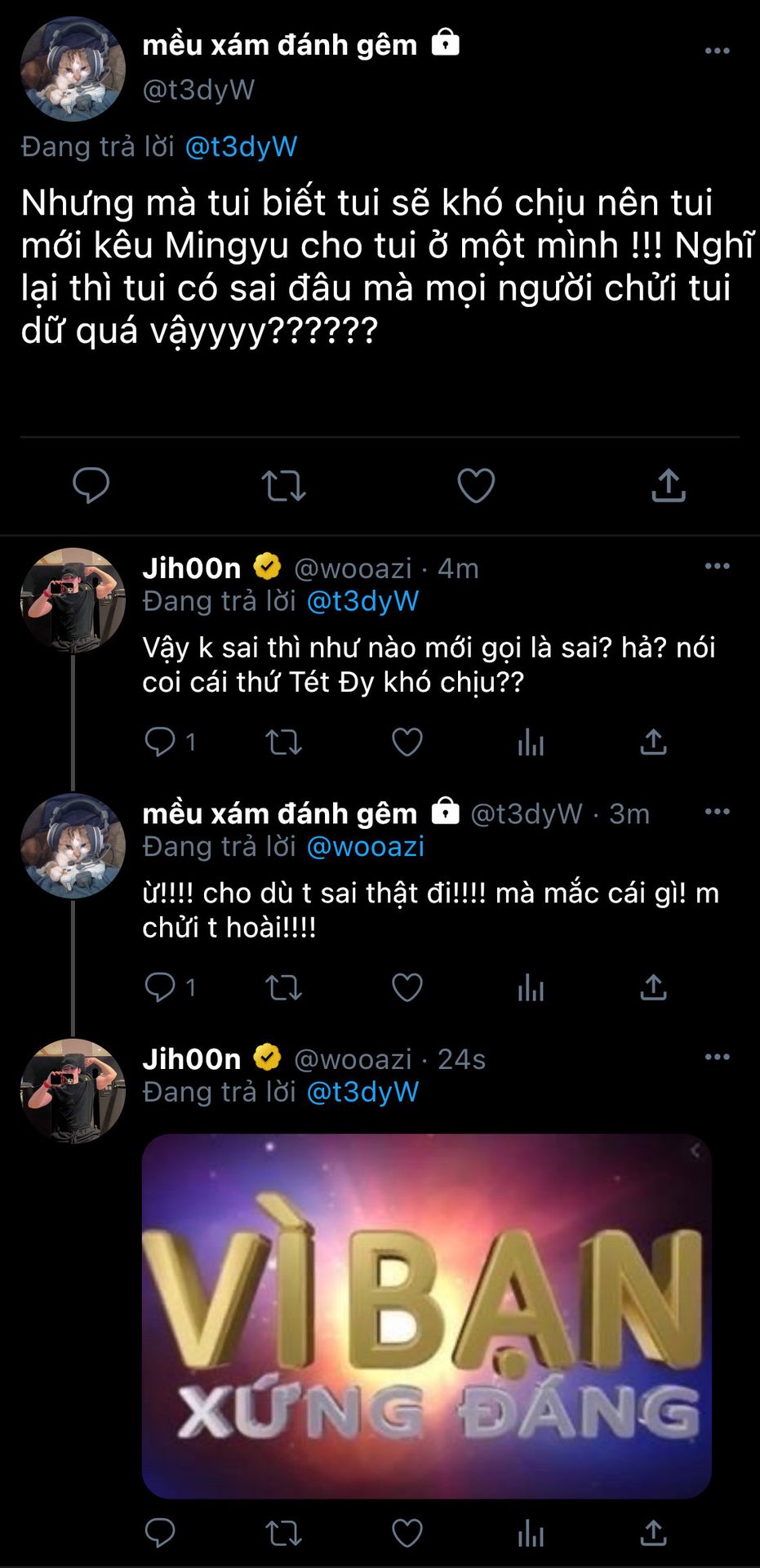Open the @wooazi mention link

(365, 846)
